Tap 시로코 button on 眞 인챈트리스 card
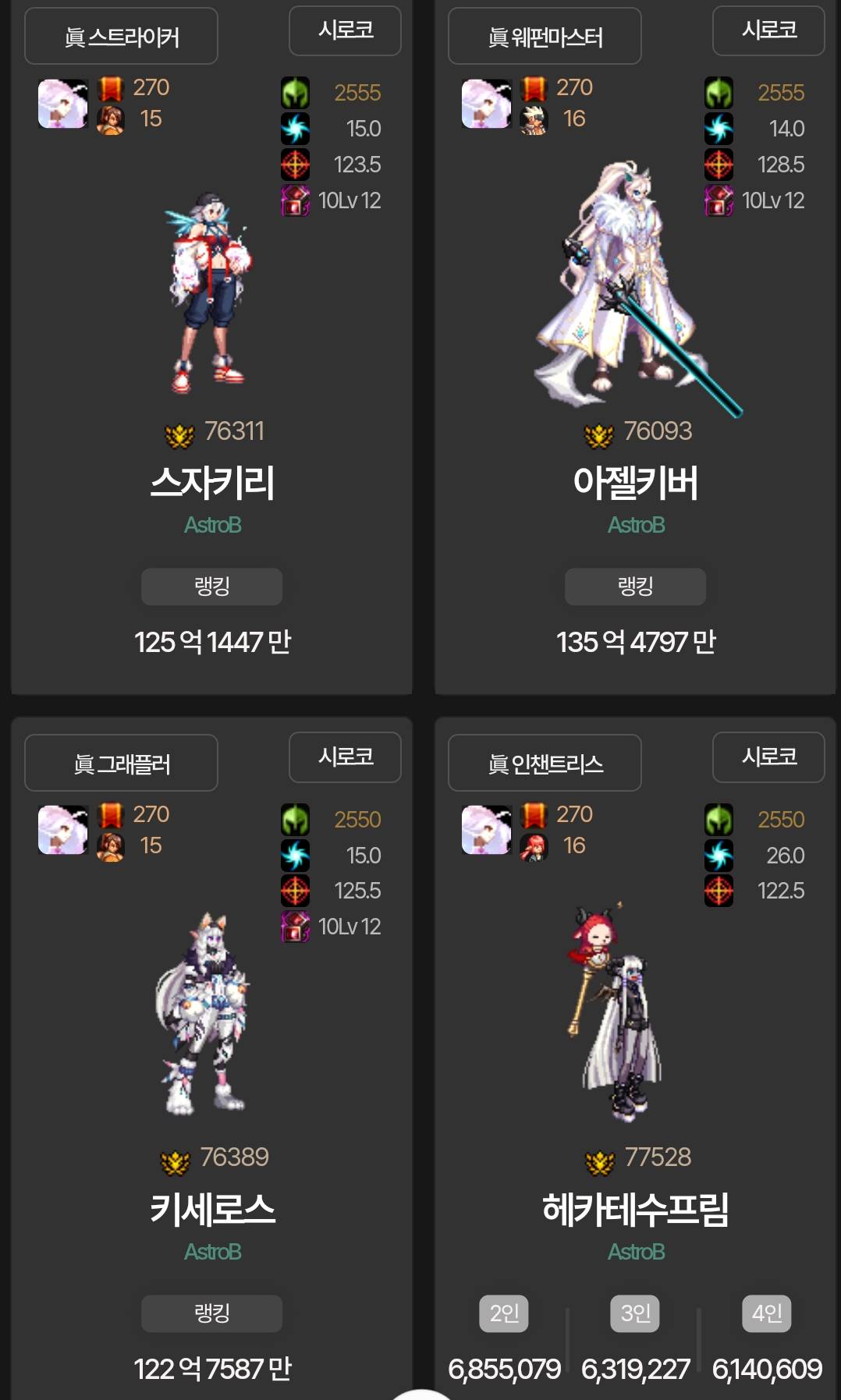Screen dimensions: 841x1400 click(768, 757)
